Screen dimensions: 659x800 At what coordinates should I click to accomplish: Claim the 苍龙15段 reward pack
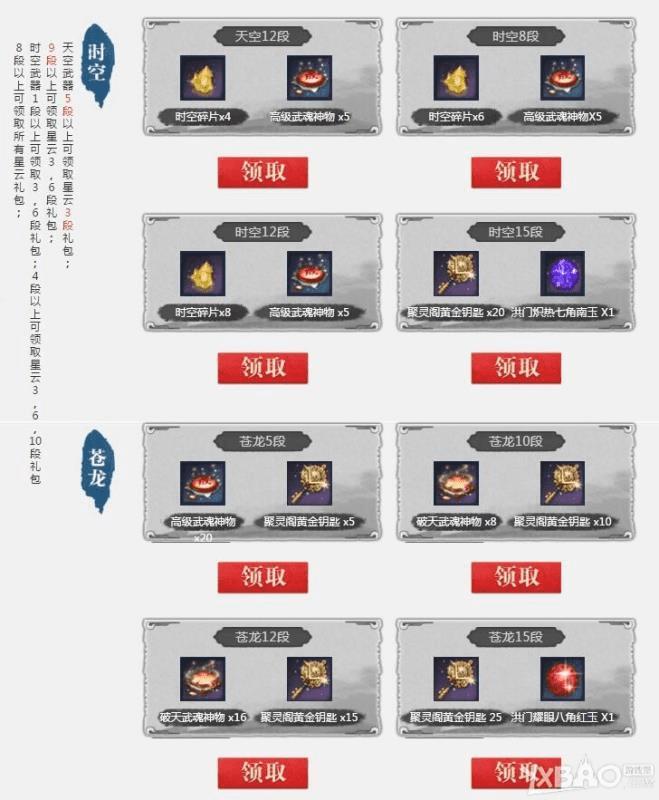[x=517, y=772]
